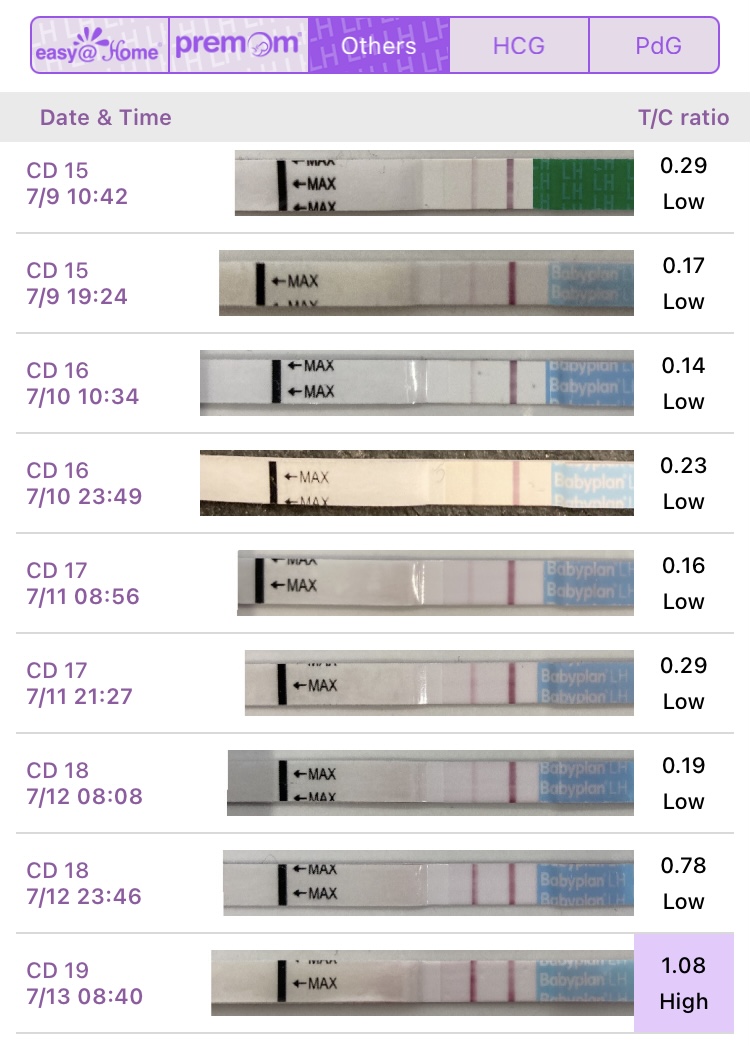The width and height of the screenshot is (750, 1046).
Task: Open the 7/11 21:27 test entry
Action: coord(375,683)
